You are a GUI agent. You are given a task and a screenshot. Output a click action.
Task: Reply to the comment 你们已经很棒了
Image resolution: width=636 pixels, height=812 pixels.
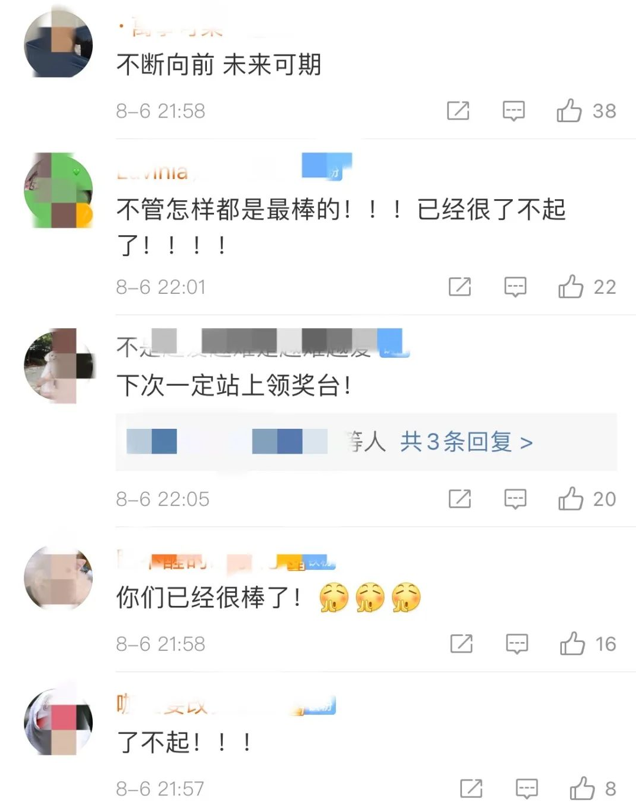click(516, 644)
